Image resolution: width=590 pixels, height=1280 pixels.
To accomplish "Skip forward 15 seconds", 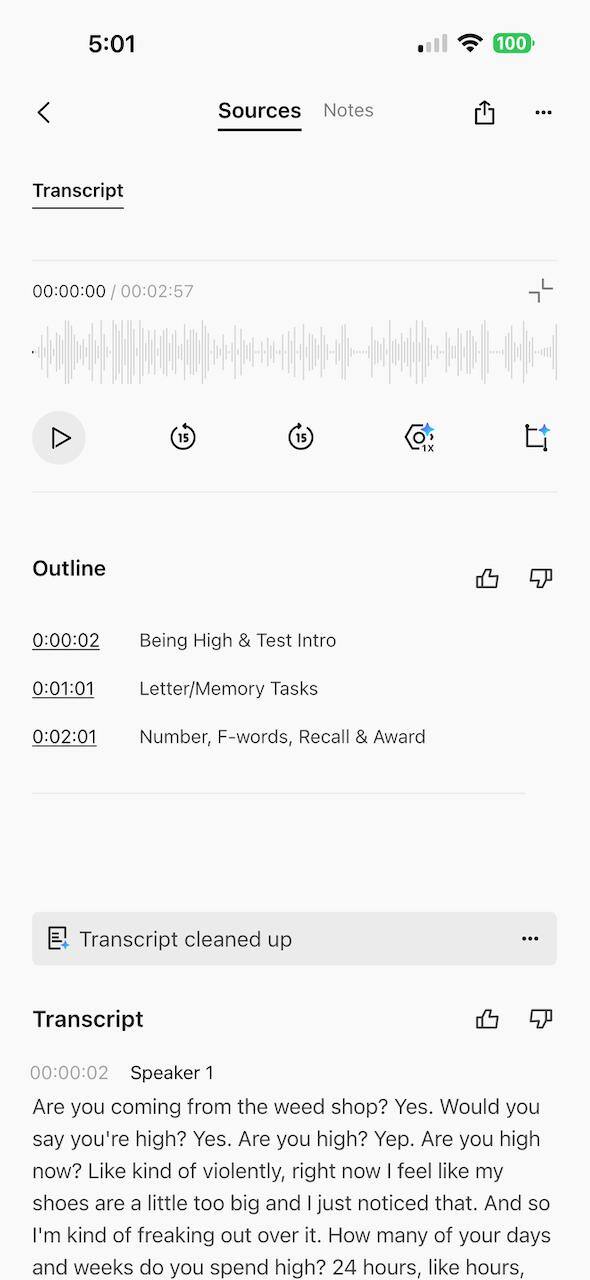I will 301,437.
